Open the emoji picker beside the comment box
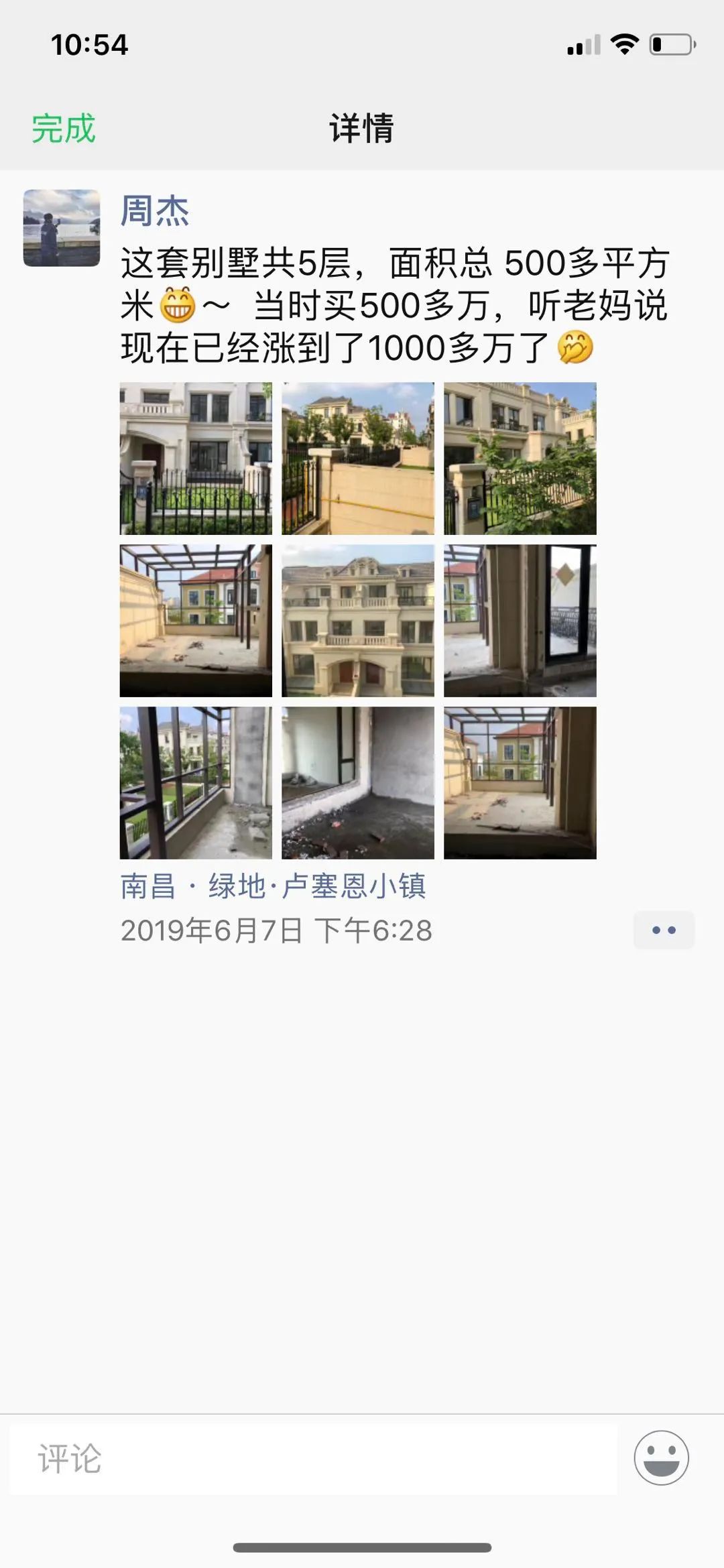Screen dimensions: 724x1568 tap(661, 1458)
